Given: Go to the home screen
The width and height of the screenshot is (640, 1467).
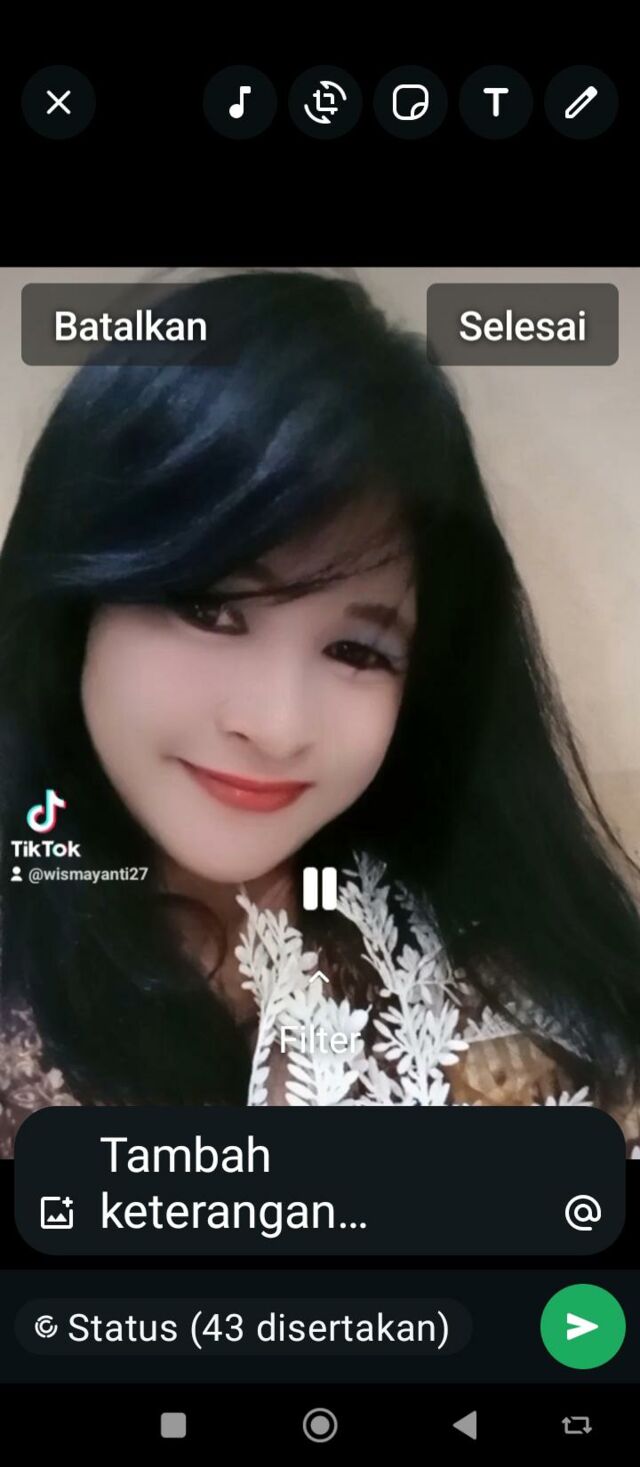Looking at the screenshot, I should coord(320,1425).
